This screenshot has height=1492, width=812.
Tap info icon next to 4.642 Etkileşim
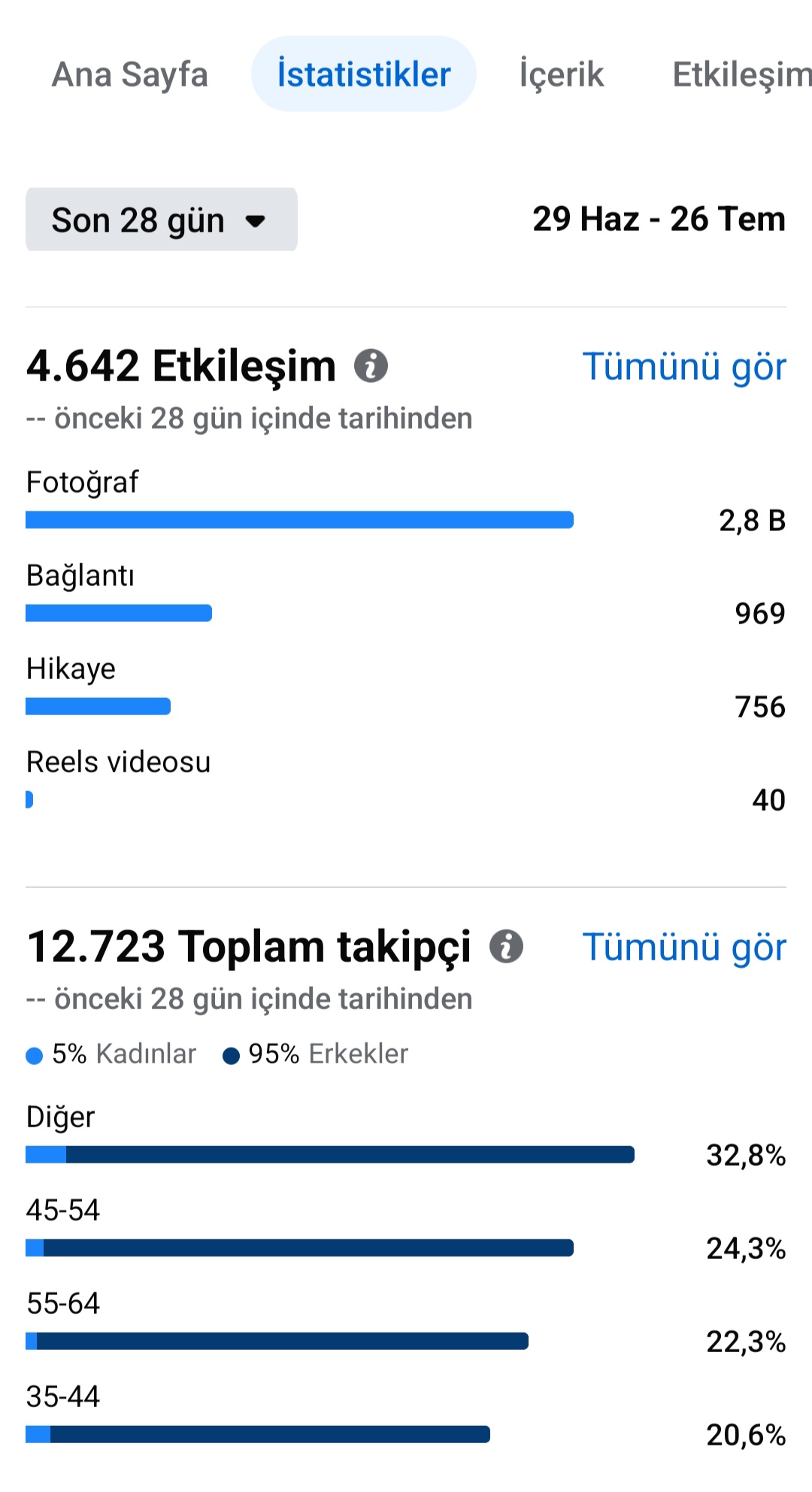[371, 366]
